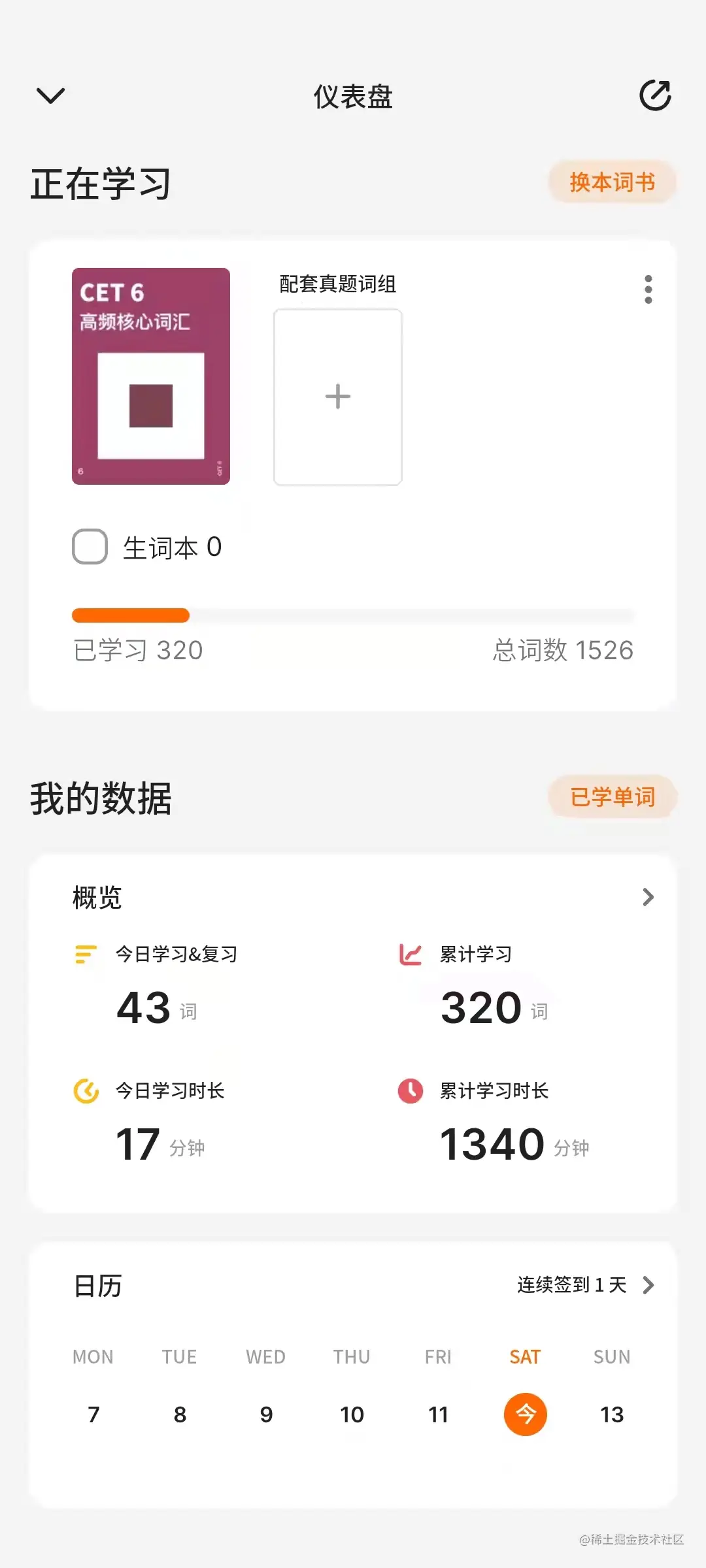The width and height of the screenshot is (706, 1568).
Task: Click the learning progress bar showing 320 words
Action: pyautogui.click(x=353, y=615)
